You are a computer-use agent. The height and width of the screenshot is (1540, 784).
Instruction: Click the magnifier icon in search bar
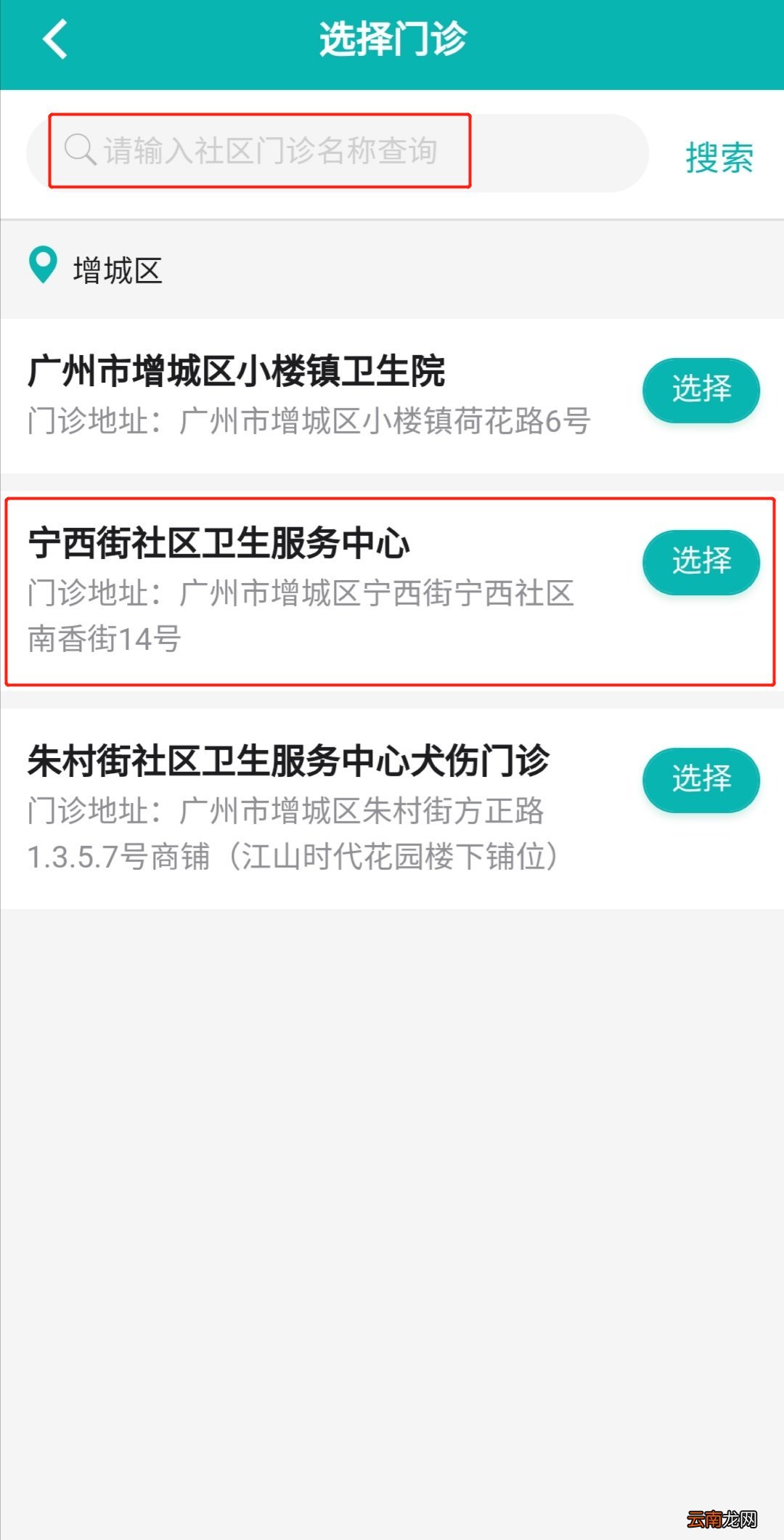coord(78,152)
